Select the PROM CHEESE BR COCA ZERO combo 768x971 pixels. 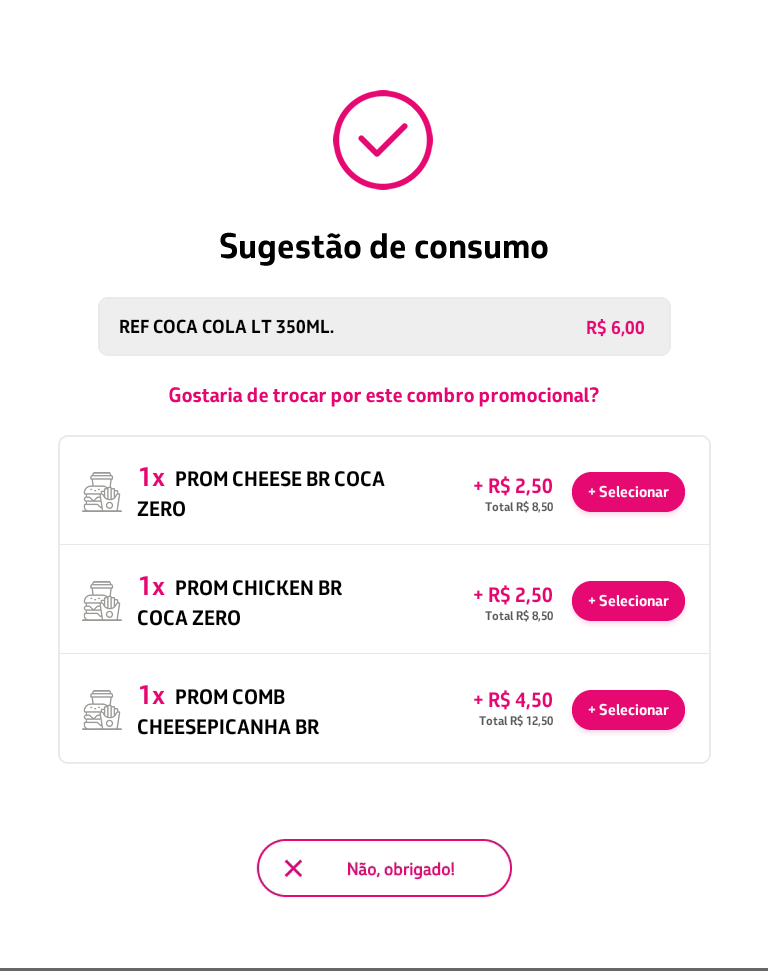(628, 492)
